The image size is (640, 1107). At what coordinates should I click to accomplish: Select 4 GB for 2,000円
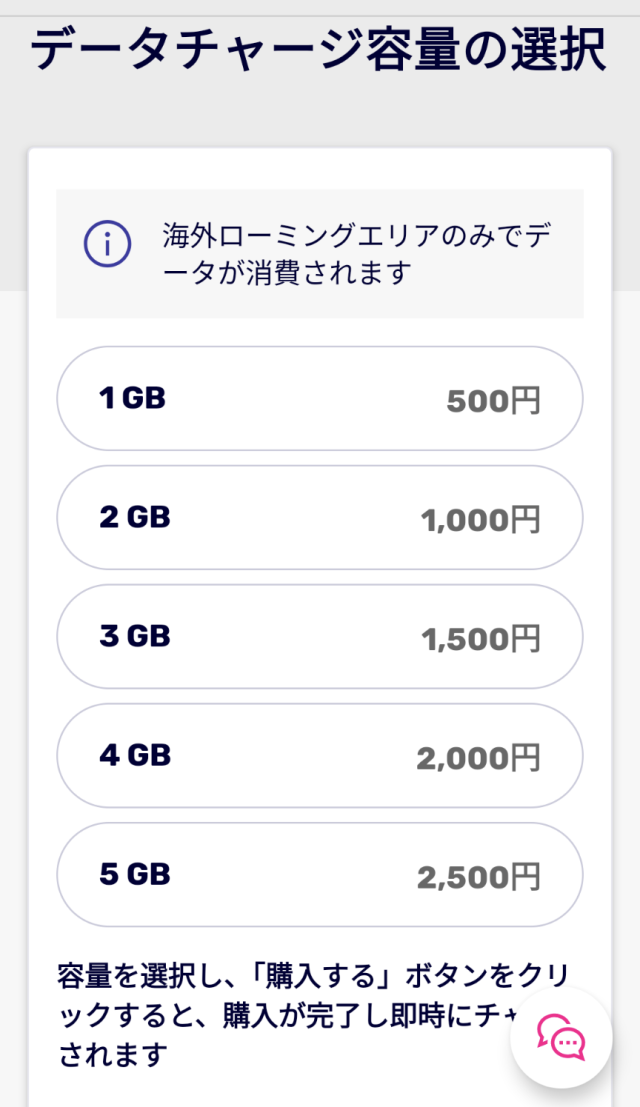click(320, 756)
